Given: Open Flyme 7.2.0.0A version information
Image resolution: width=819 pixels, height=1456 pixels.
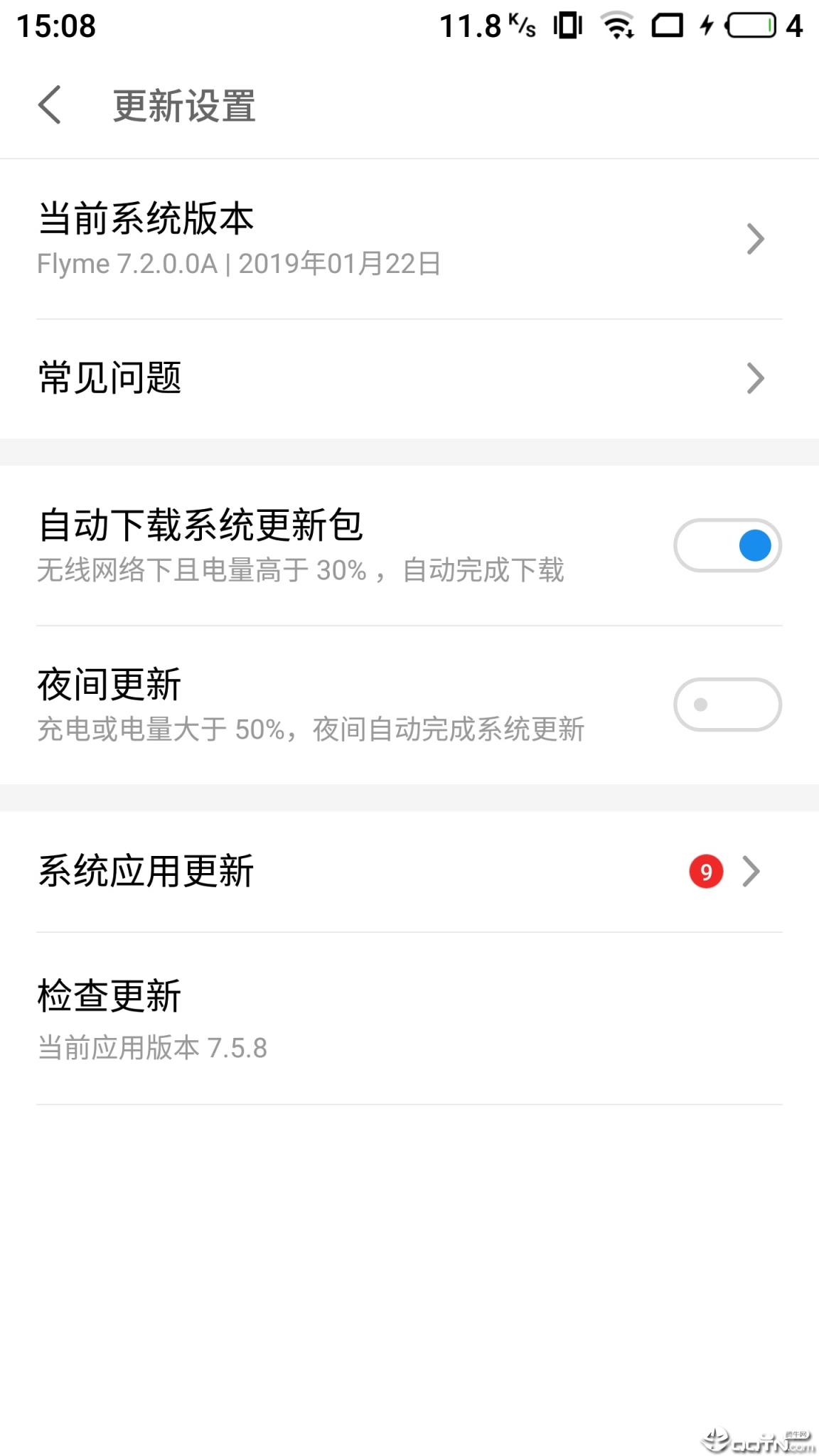Looking at the screenshot, I should pos(239,264).
